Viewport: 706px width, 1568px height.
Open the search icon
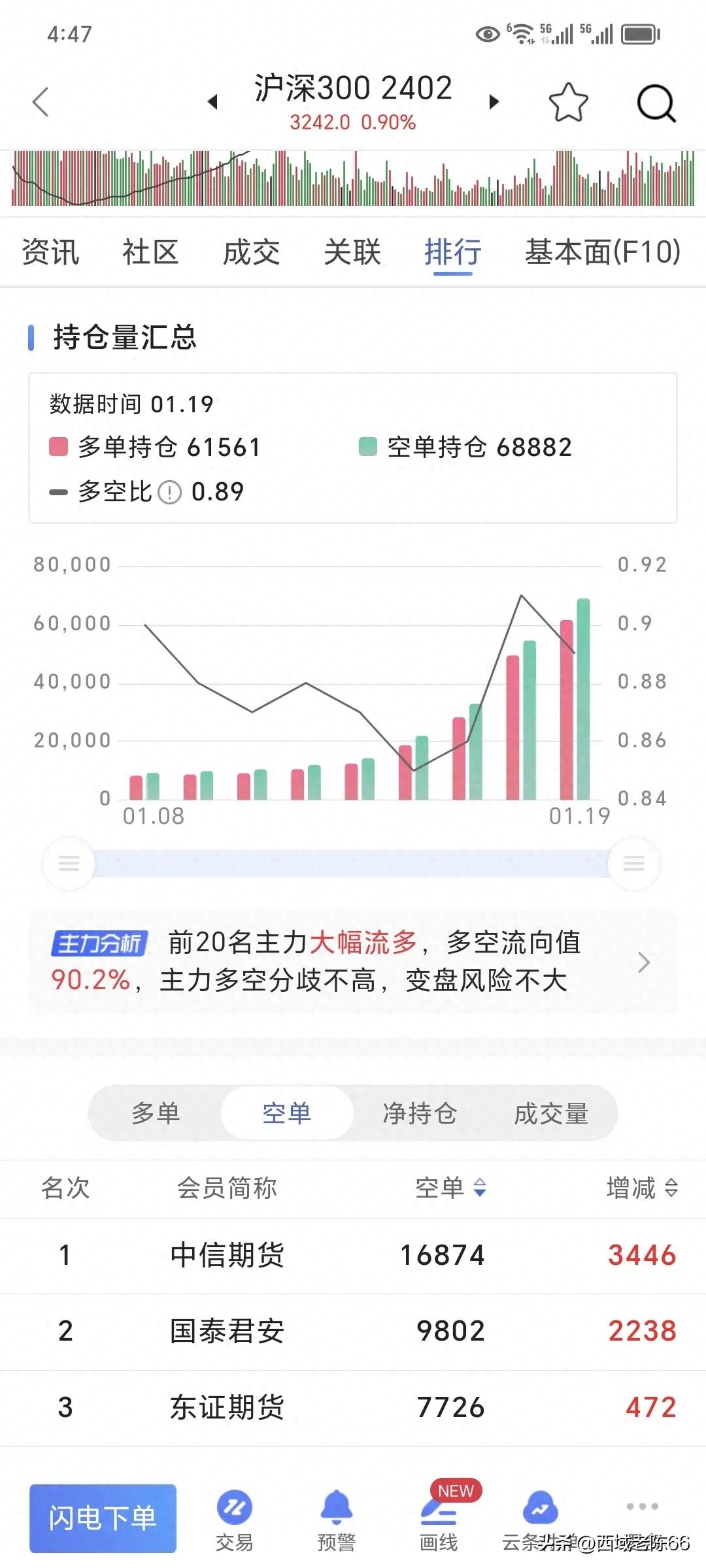click(x=655, y=103)
